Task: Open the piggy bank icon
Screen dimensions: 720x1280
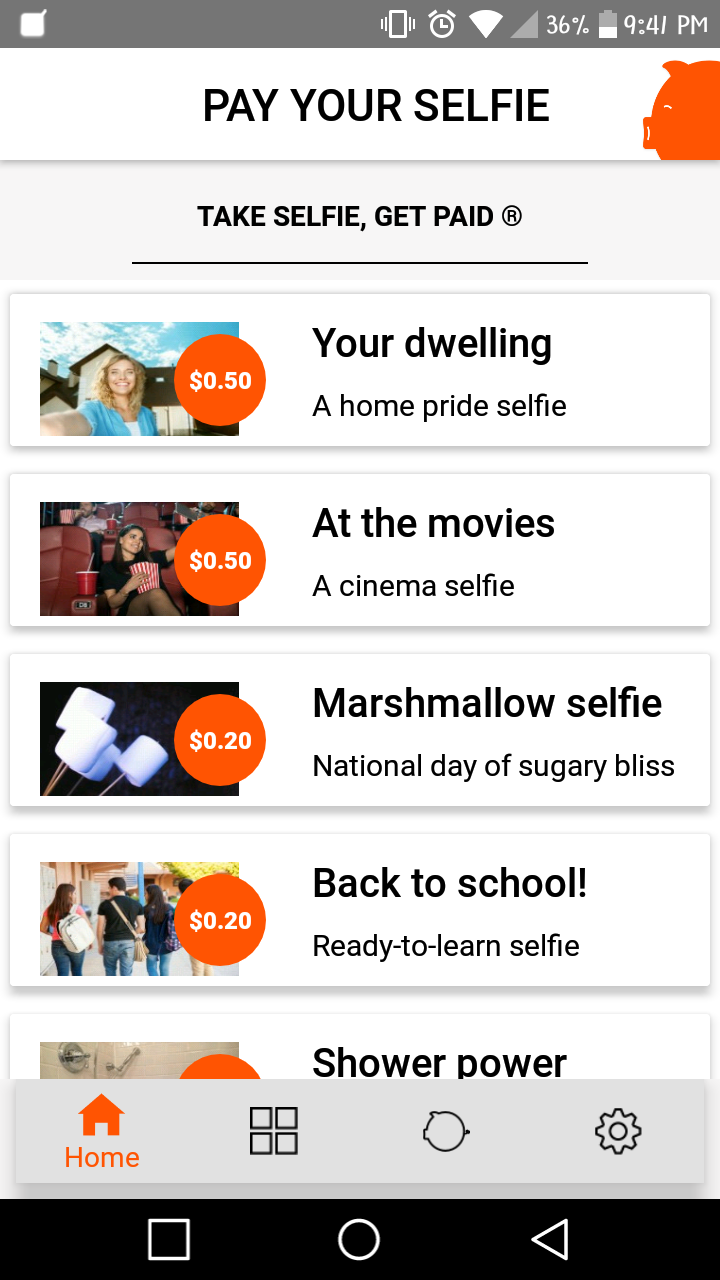Action: (685, 110)
